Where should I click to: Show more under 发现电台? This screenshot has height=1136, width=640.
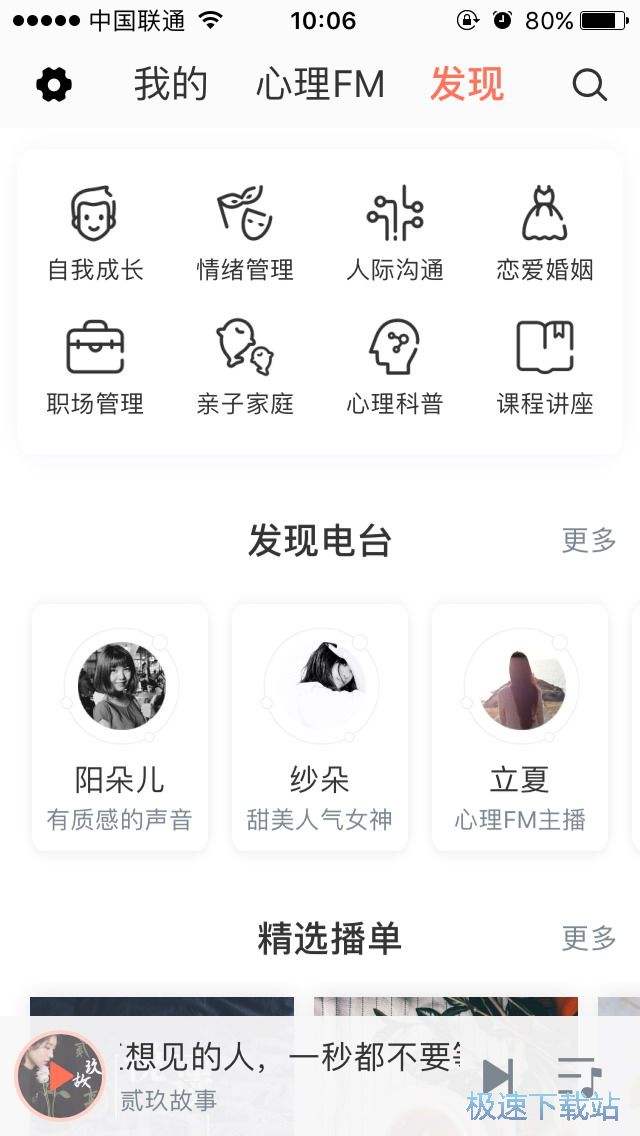[x=588, y=541]
